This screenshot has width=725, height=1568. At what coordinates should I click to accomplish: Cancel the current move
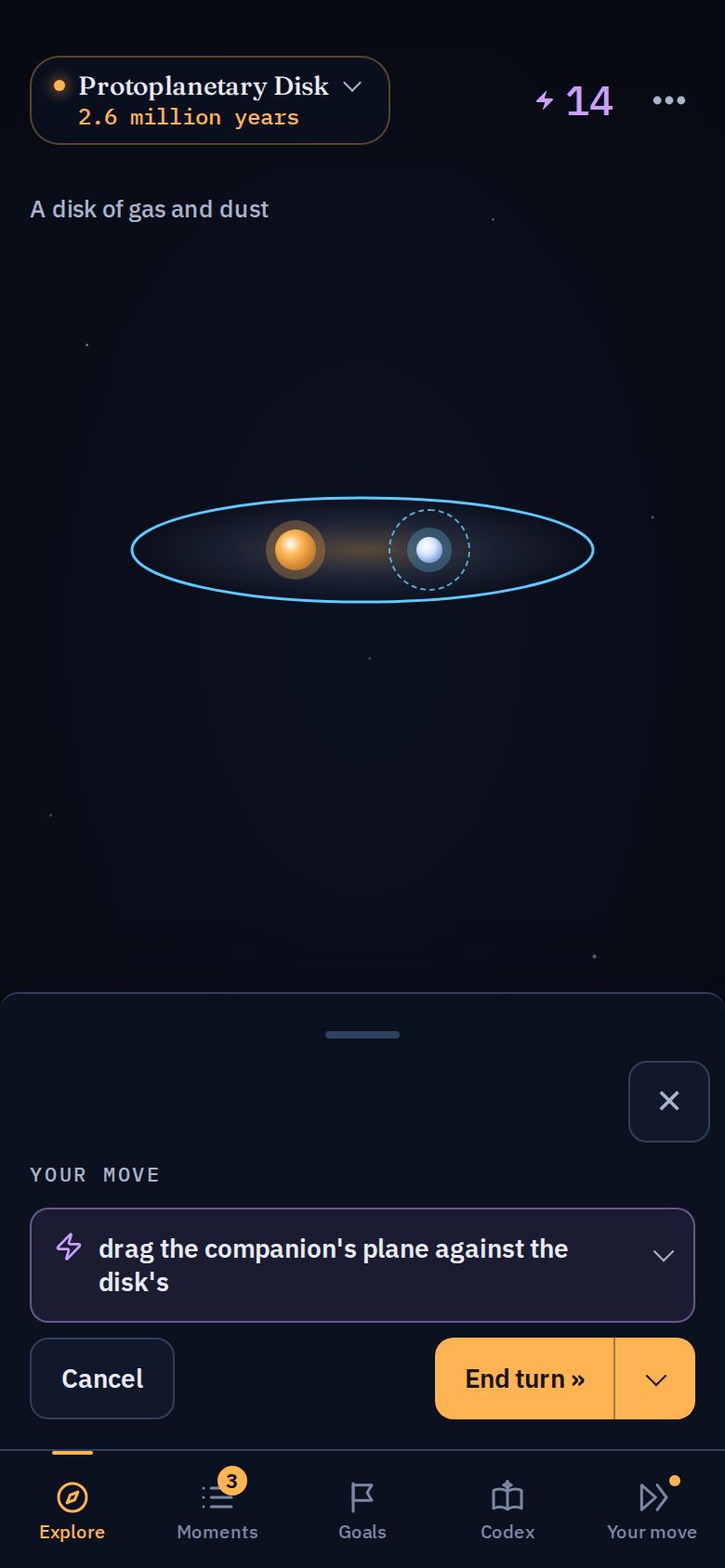click(x=102, y=1379)
